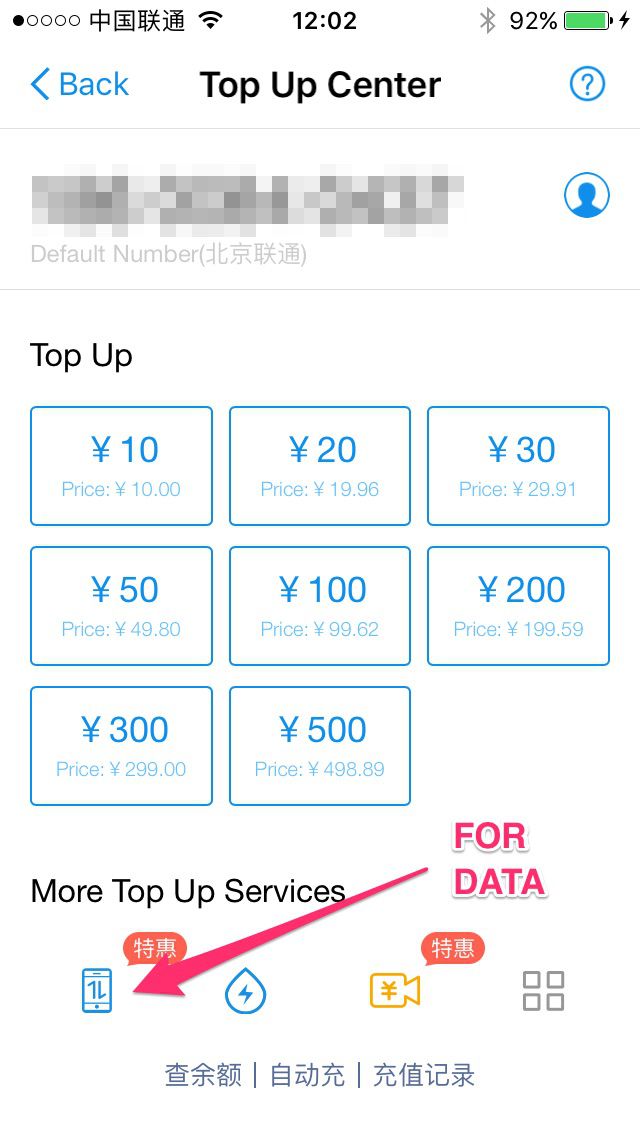View 充值记录 top up records
Image resolution: width=640 pixels, height=1136 pixels.
point(424,1075)
